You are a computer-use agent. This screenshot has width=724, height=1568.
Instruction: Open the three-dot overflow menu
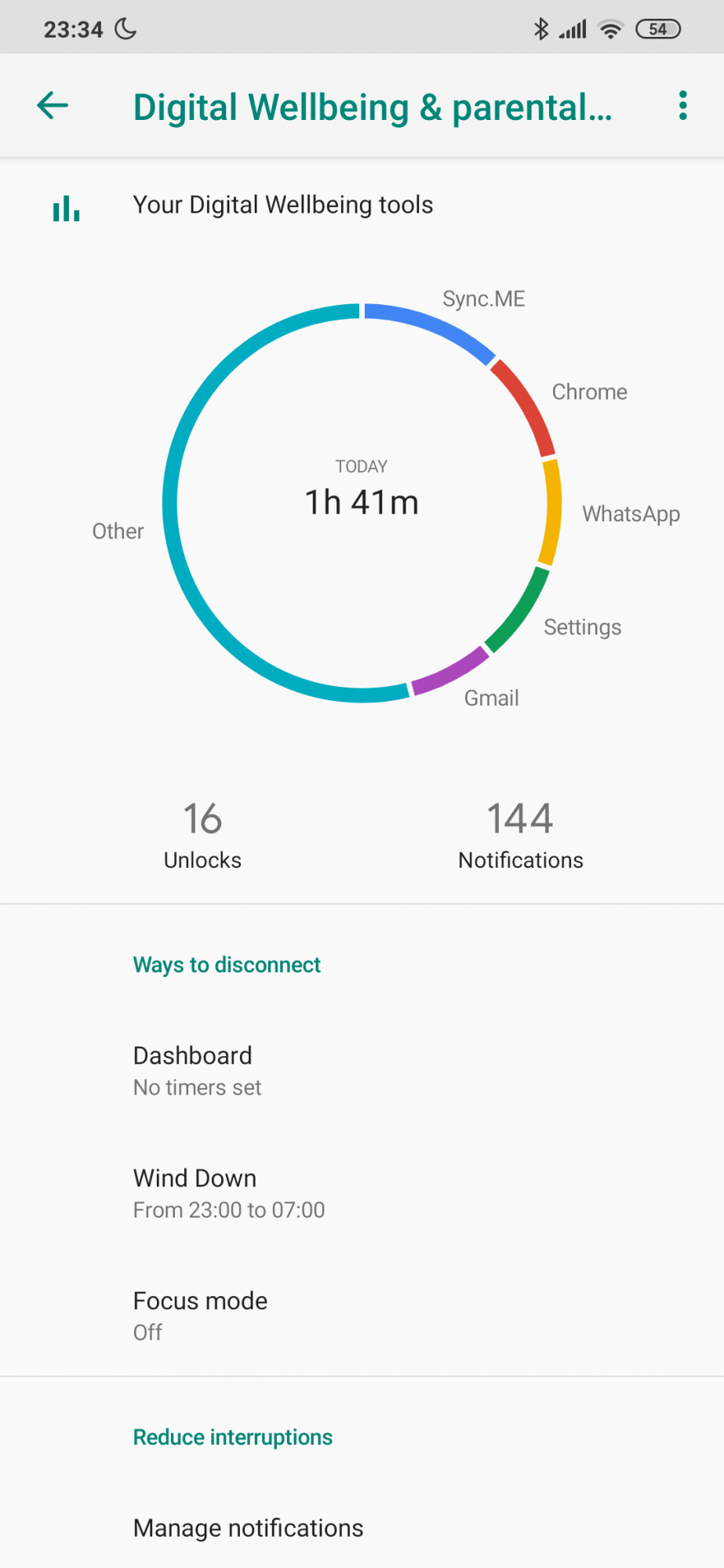683,106
